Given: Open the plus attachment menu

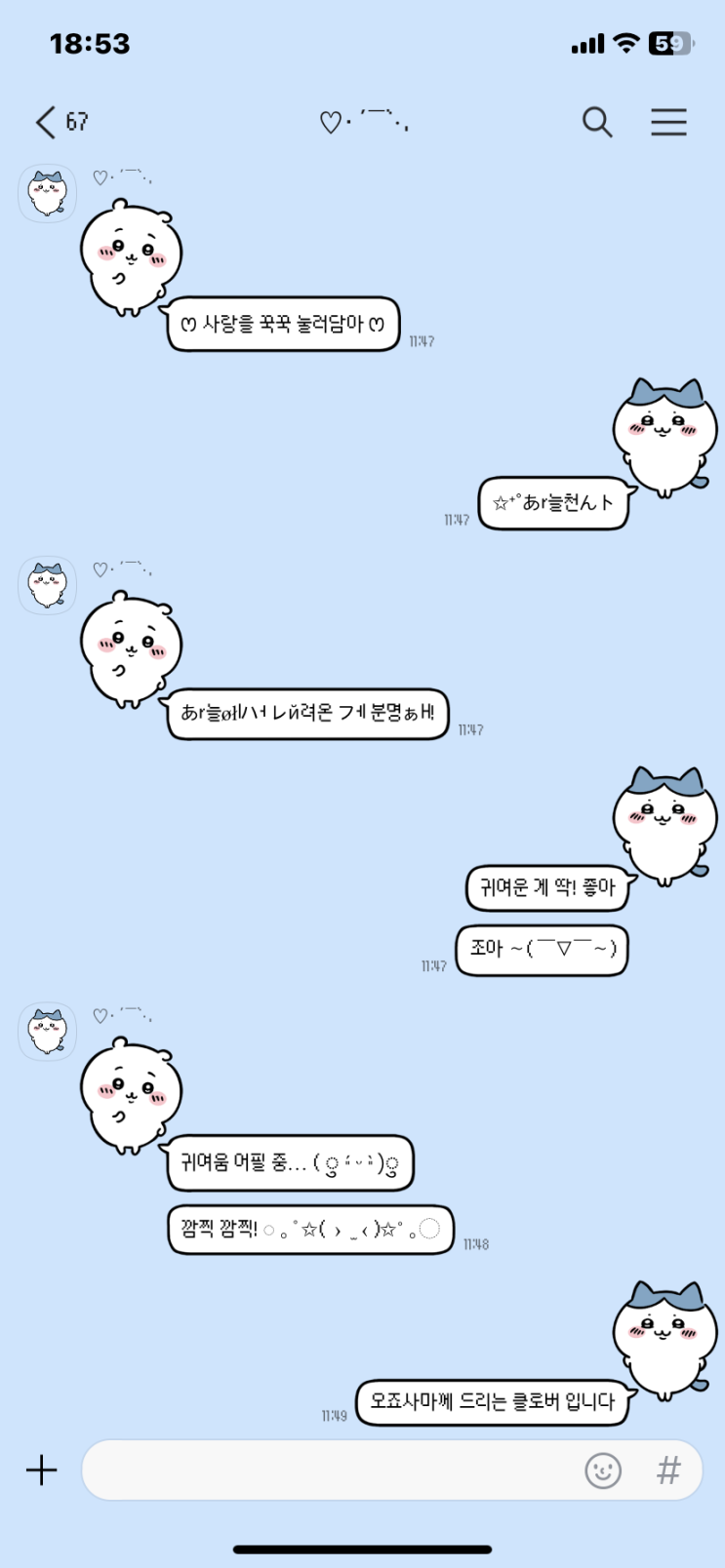Looking at the screenshot, I should [42, 1470].
